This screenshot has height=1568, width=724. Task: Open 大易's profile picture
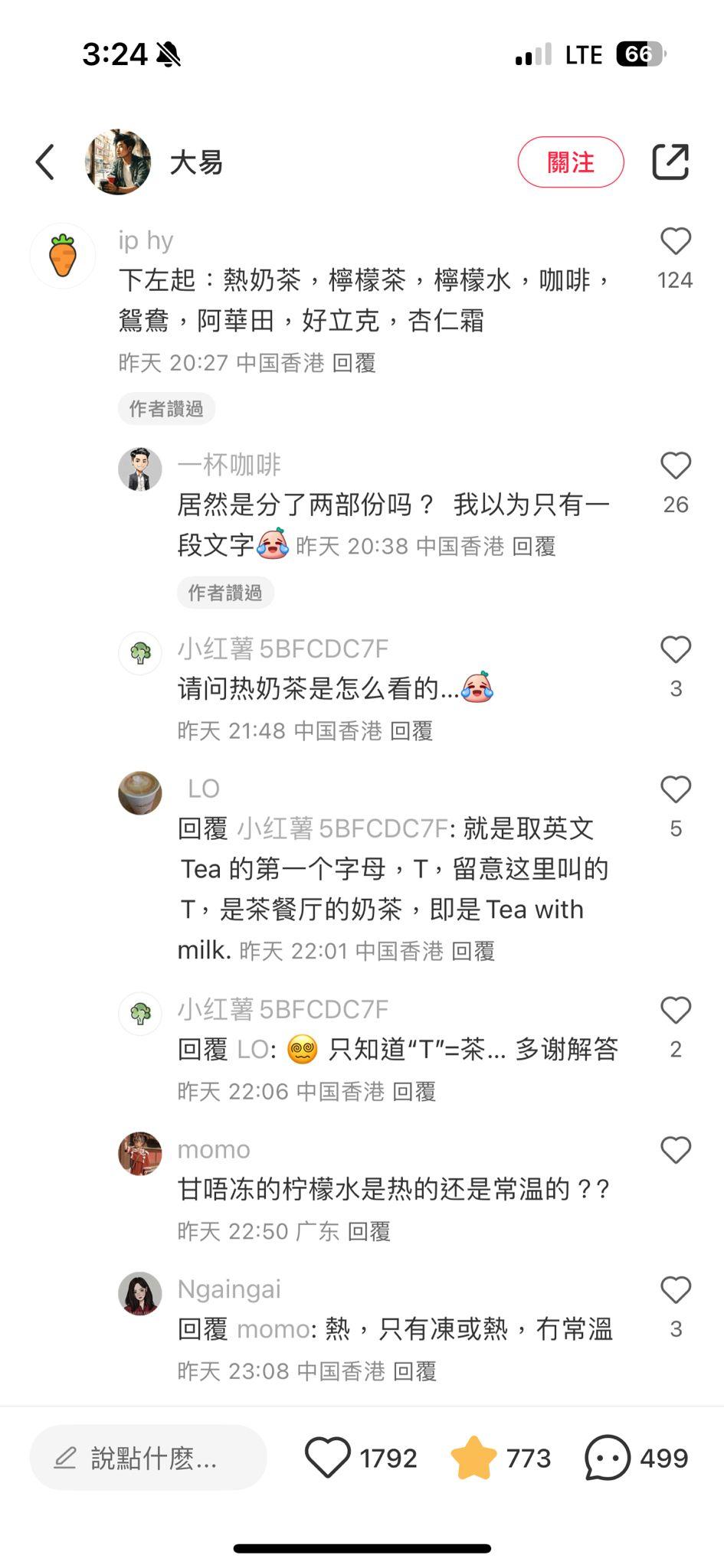(117, 162)
